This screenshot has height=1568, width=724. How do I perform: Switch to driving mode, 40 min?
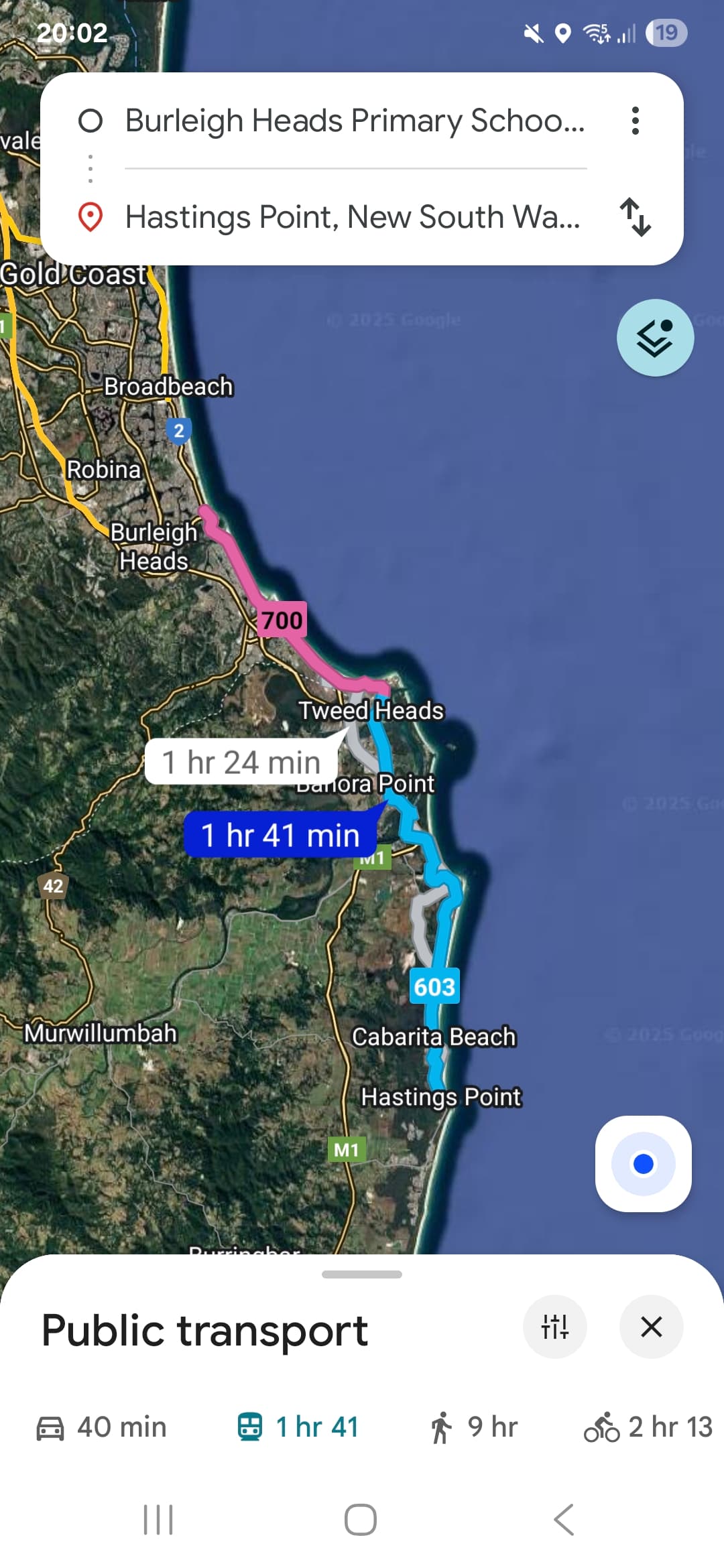click(101, 1427)
